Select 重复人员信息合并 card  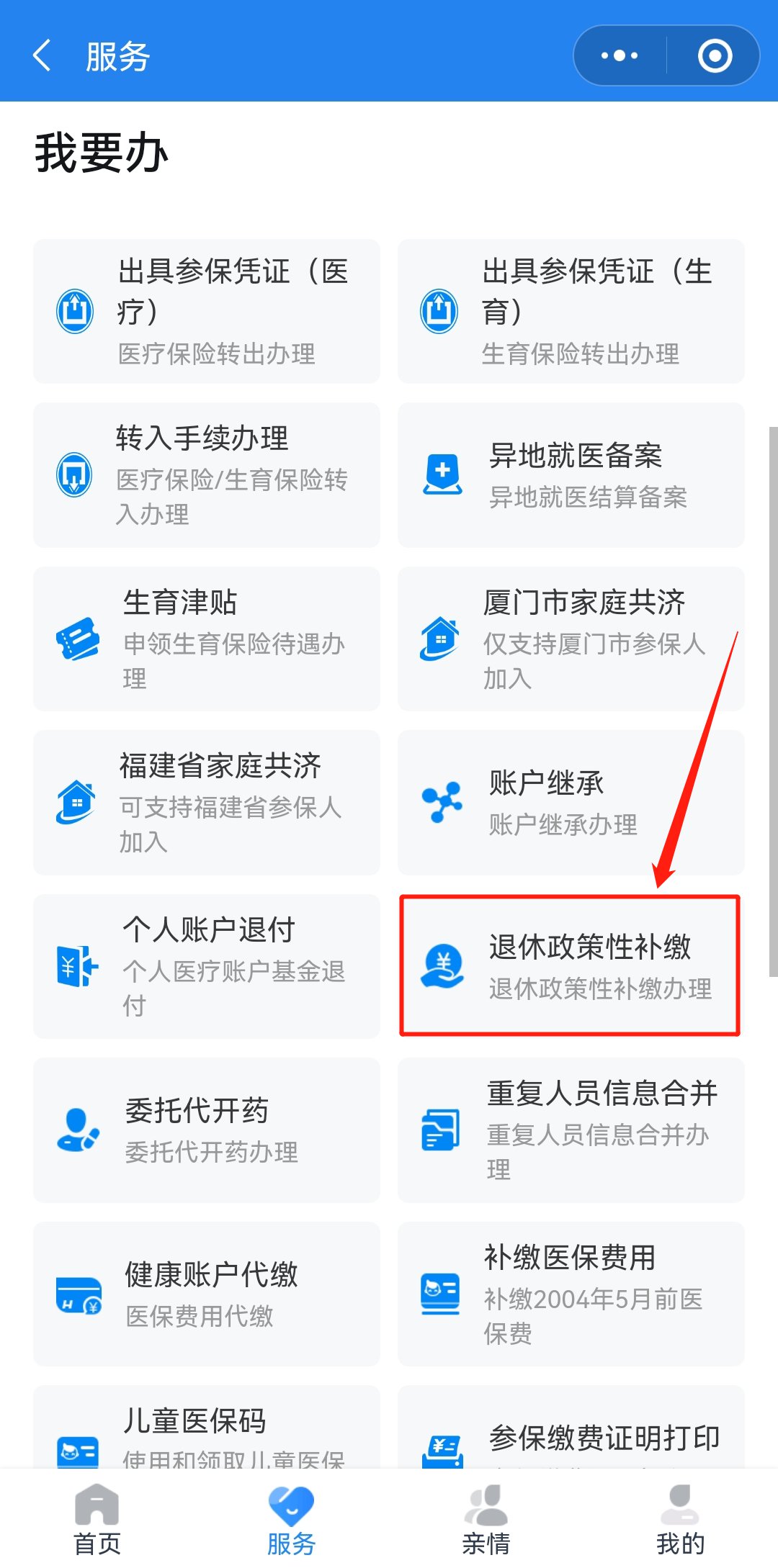coord(571,1130)
